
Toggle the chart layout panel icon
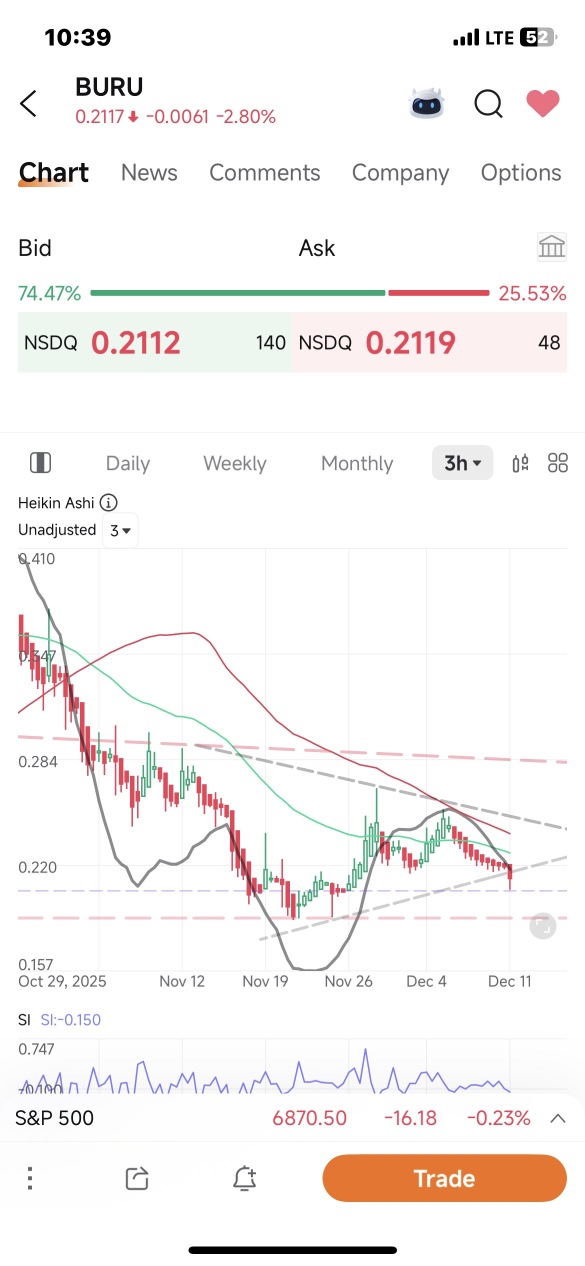coord(41,462)
